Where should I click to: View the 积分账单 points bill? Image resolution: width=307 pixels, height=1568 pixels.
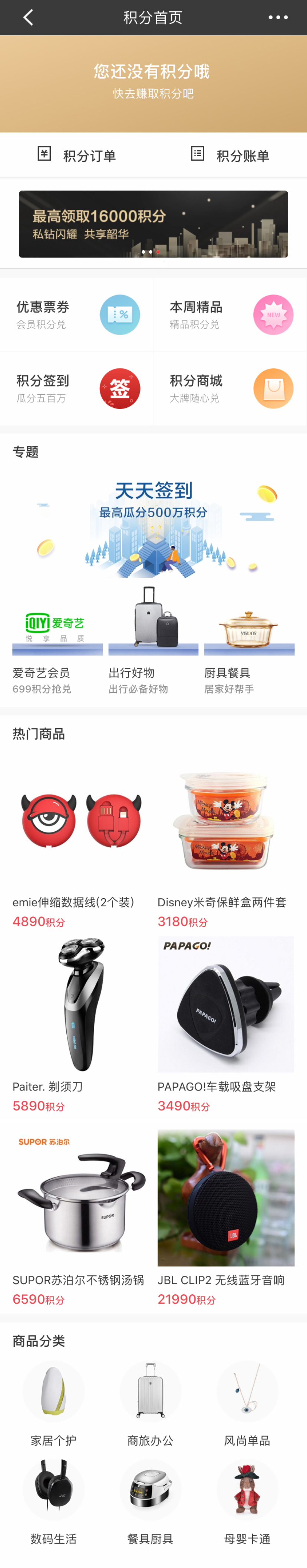pyautogui.click(x=230, y=155)
